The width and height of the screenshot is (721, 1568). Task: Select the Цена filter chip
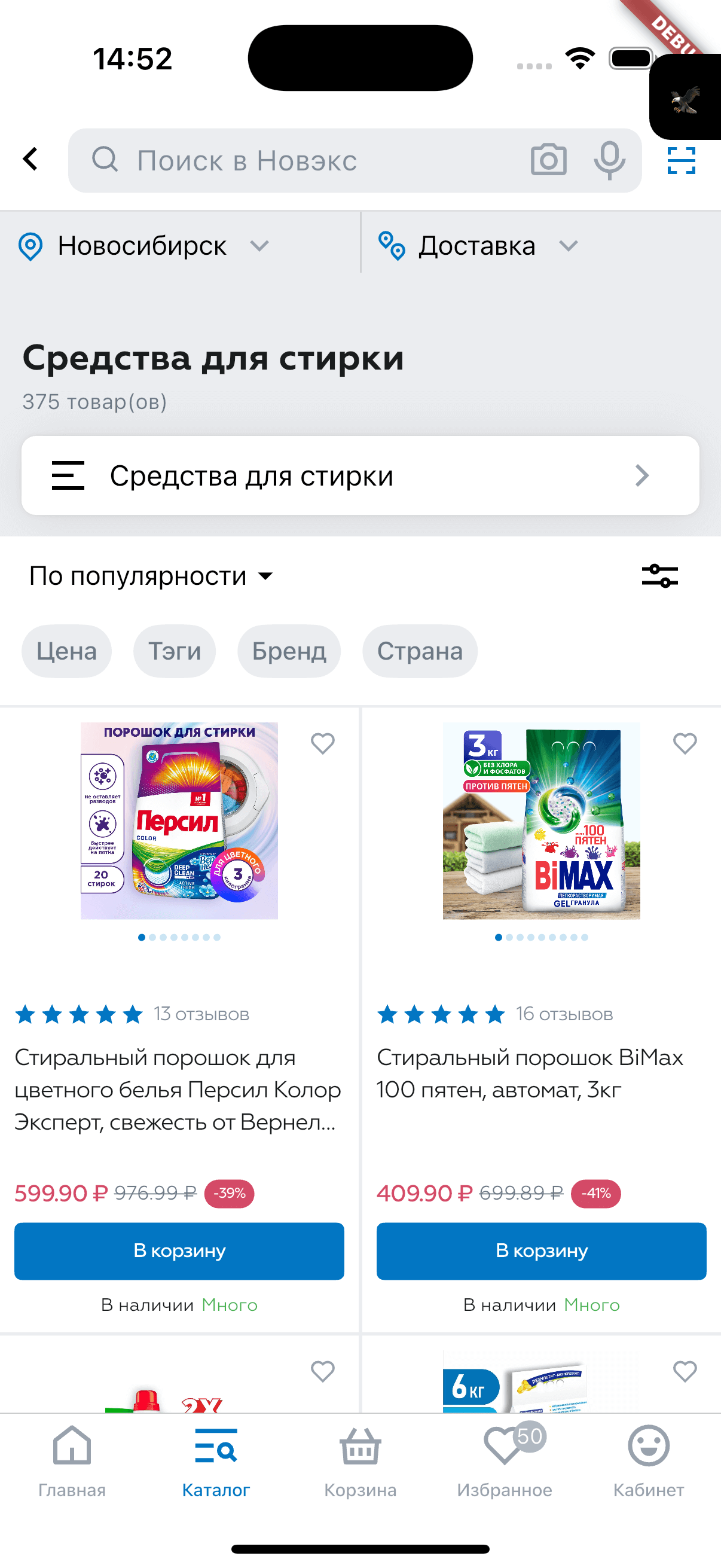[x=66, y=651]
